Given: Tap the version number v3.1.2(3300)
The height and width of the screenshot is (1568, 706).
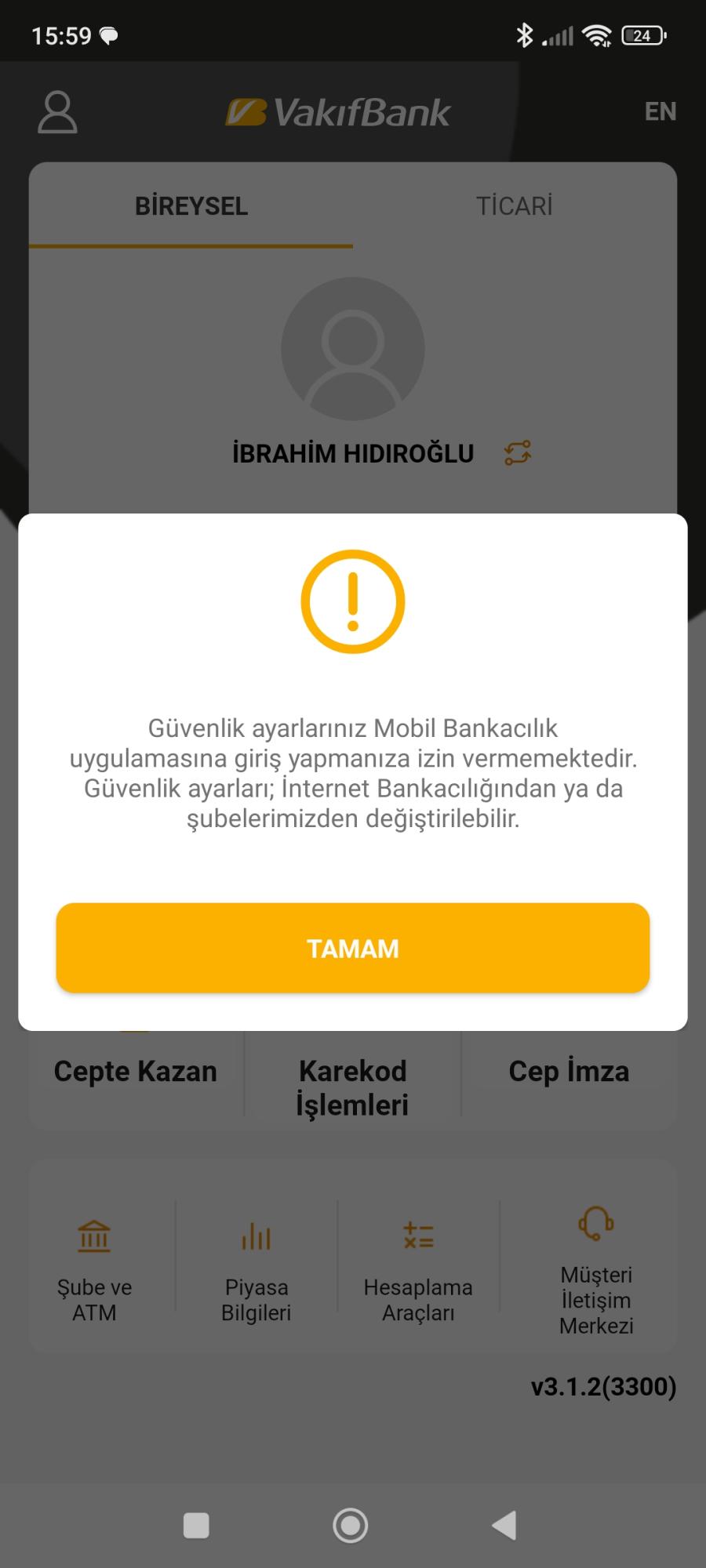Looking at the screenshot, I should click(604, 1386).
